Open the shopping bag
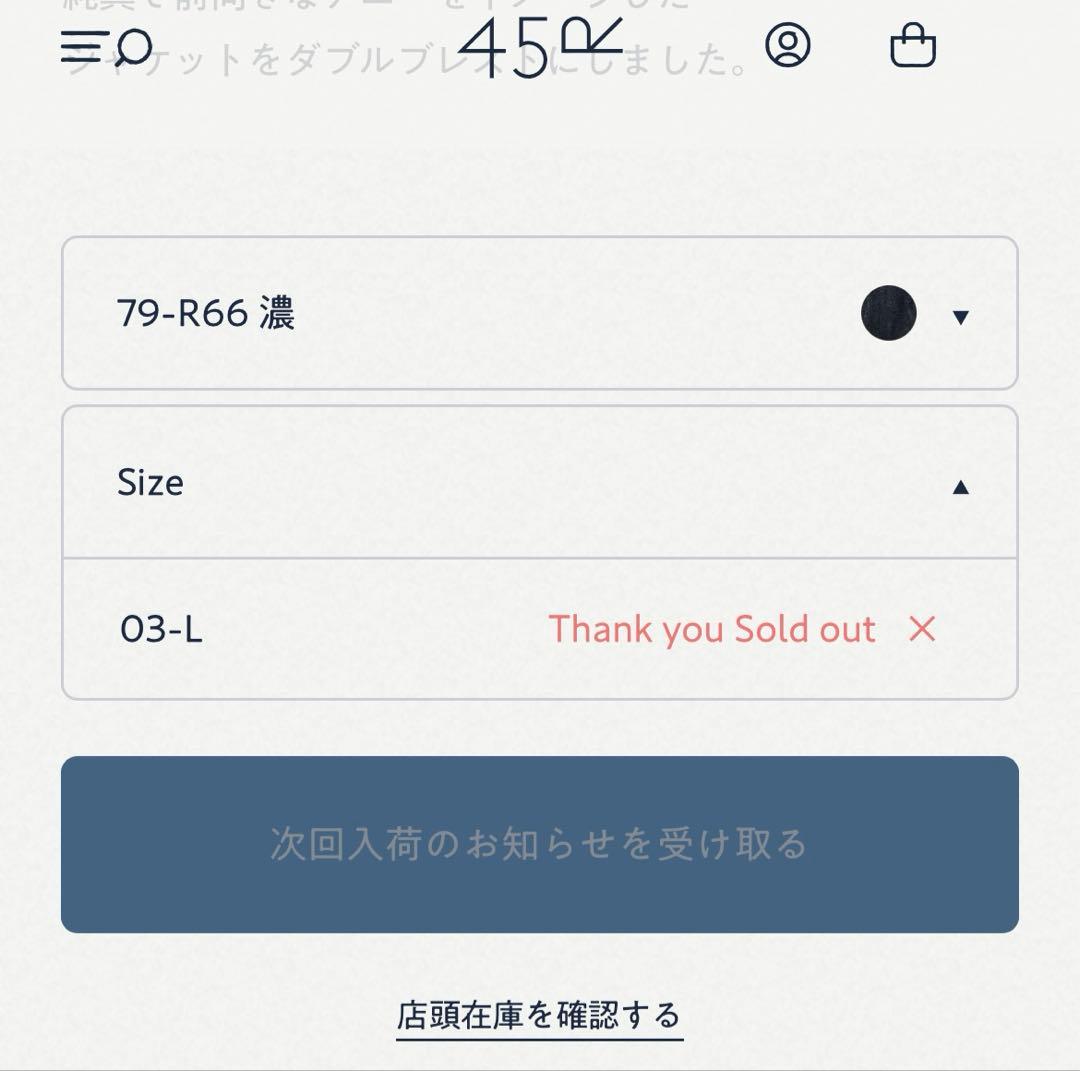 (x=912, y=46)
